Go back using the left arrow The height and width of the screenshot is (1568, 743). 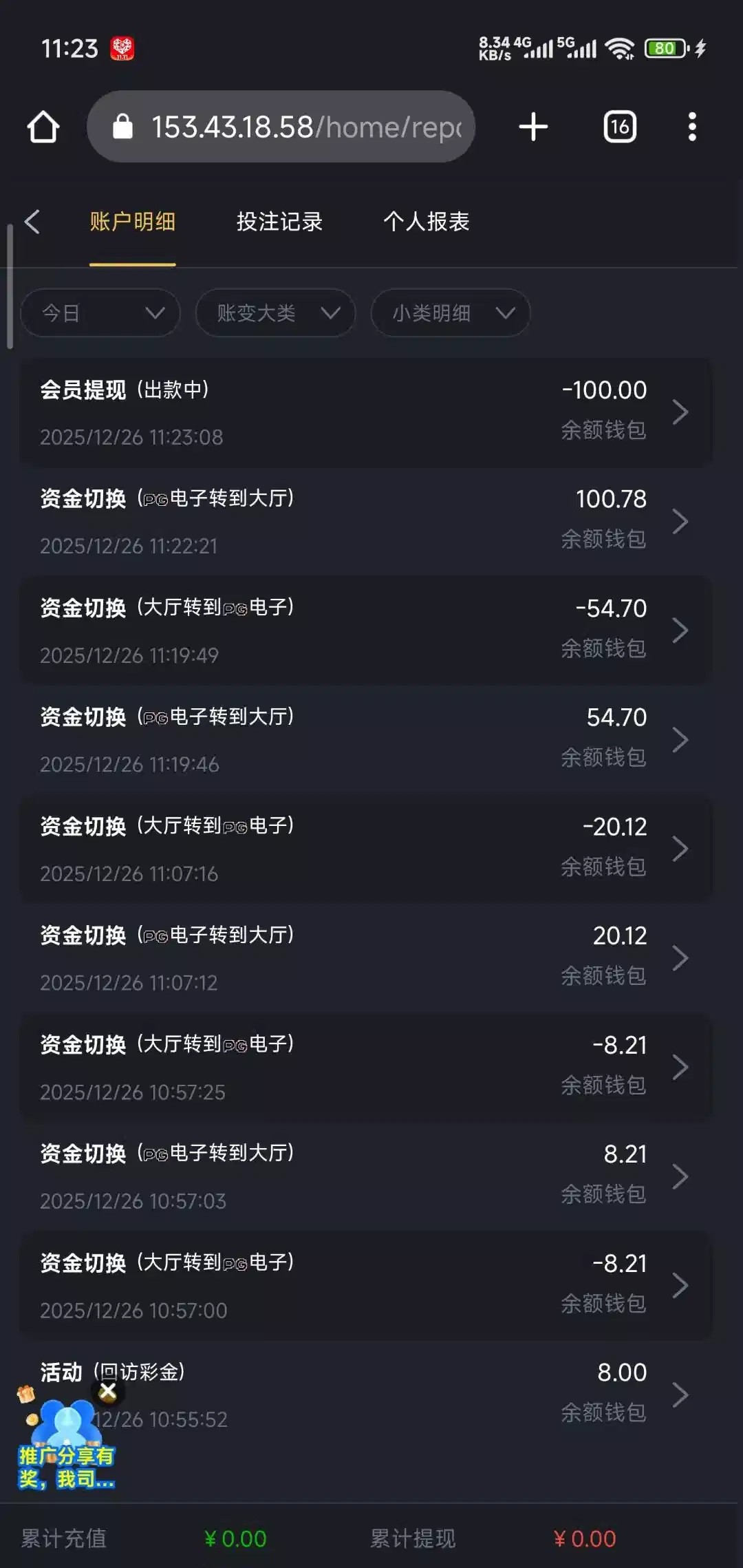click(x=32, y=222)
